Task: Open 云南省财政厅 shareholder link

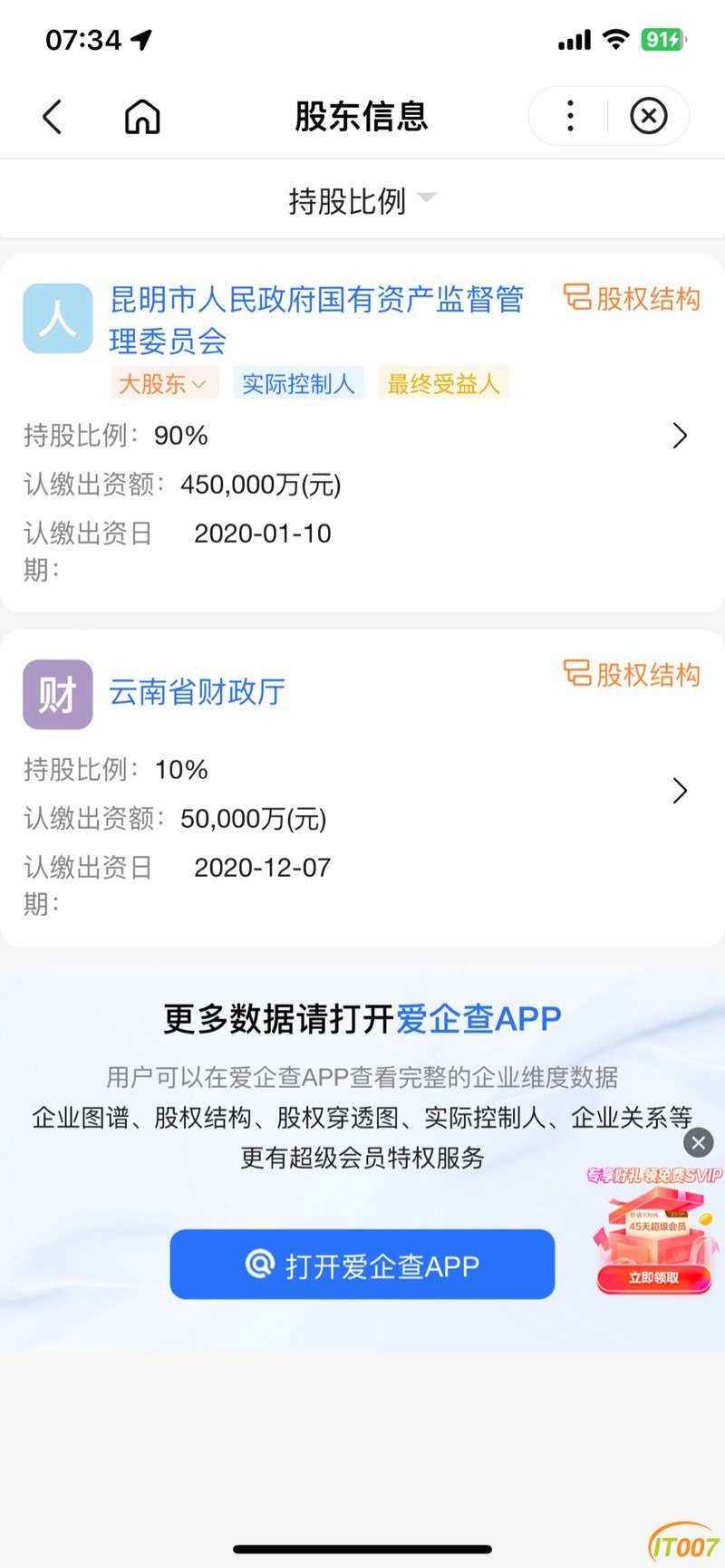Action: point(197,693)
